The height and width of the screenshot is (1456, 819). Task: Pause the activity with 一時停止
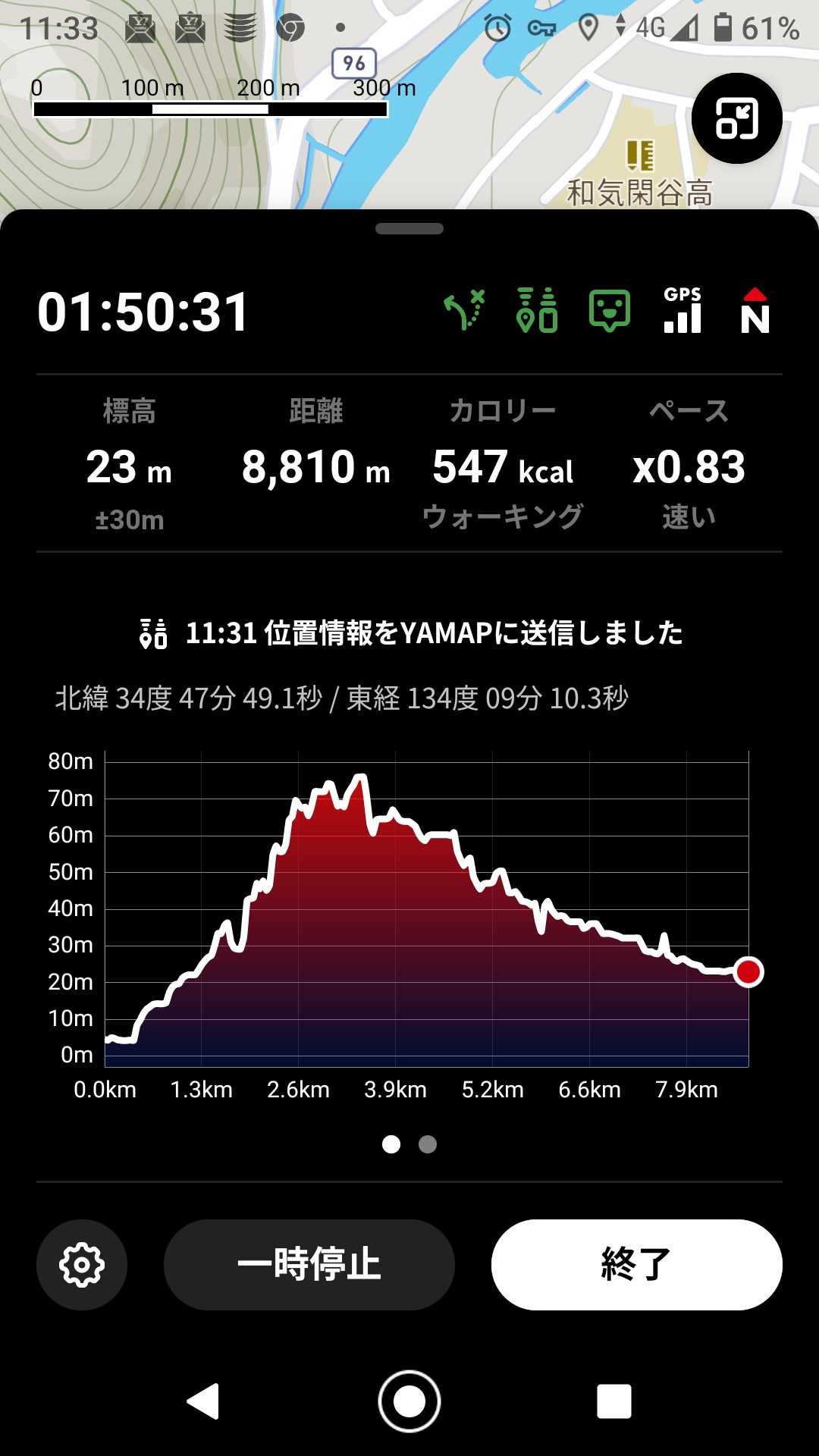pyautogui.click(x=309, y=1264)
